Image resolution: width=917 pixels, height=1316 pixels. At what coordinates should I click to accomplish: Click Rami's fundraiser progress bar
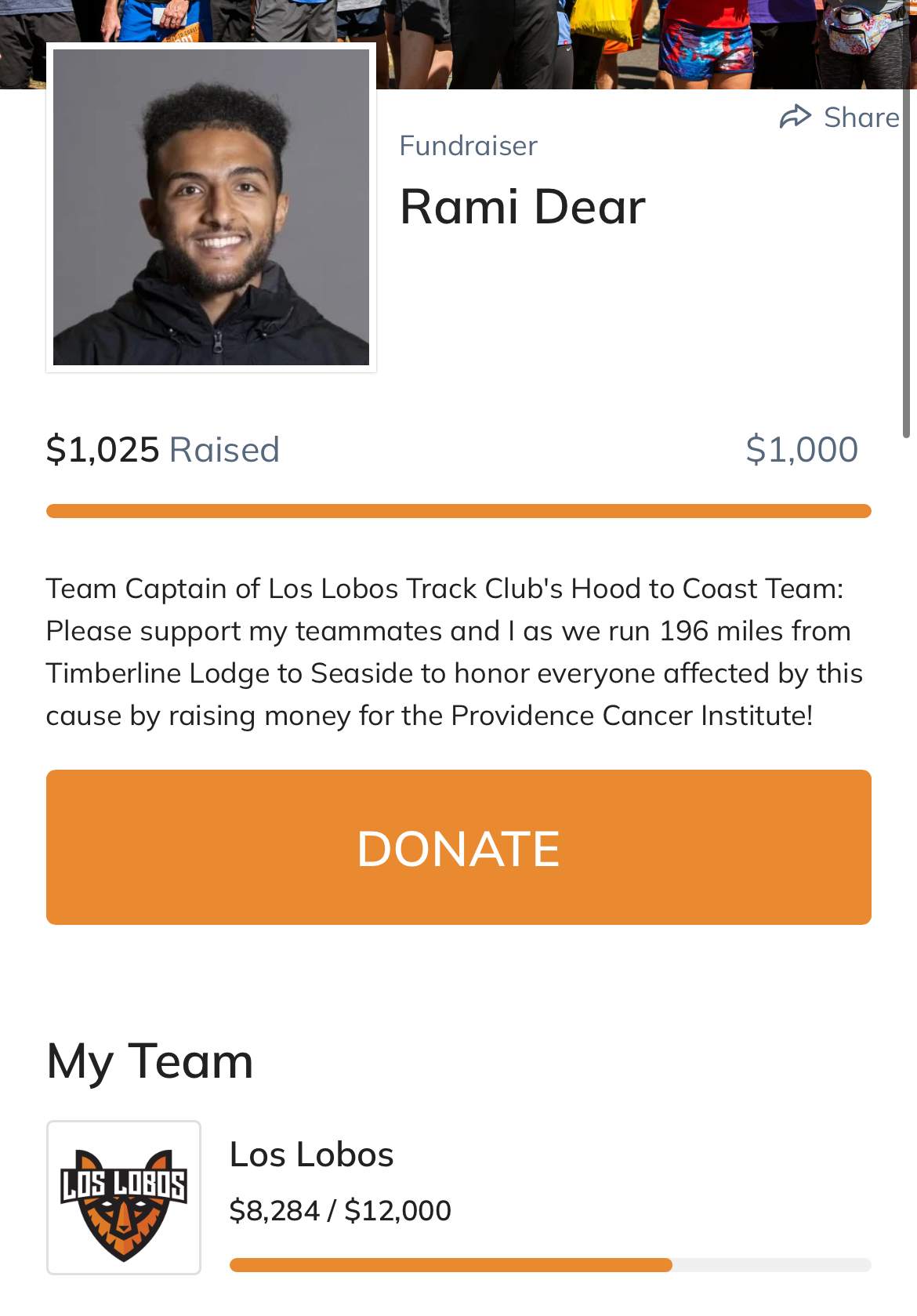(458, 510)
